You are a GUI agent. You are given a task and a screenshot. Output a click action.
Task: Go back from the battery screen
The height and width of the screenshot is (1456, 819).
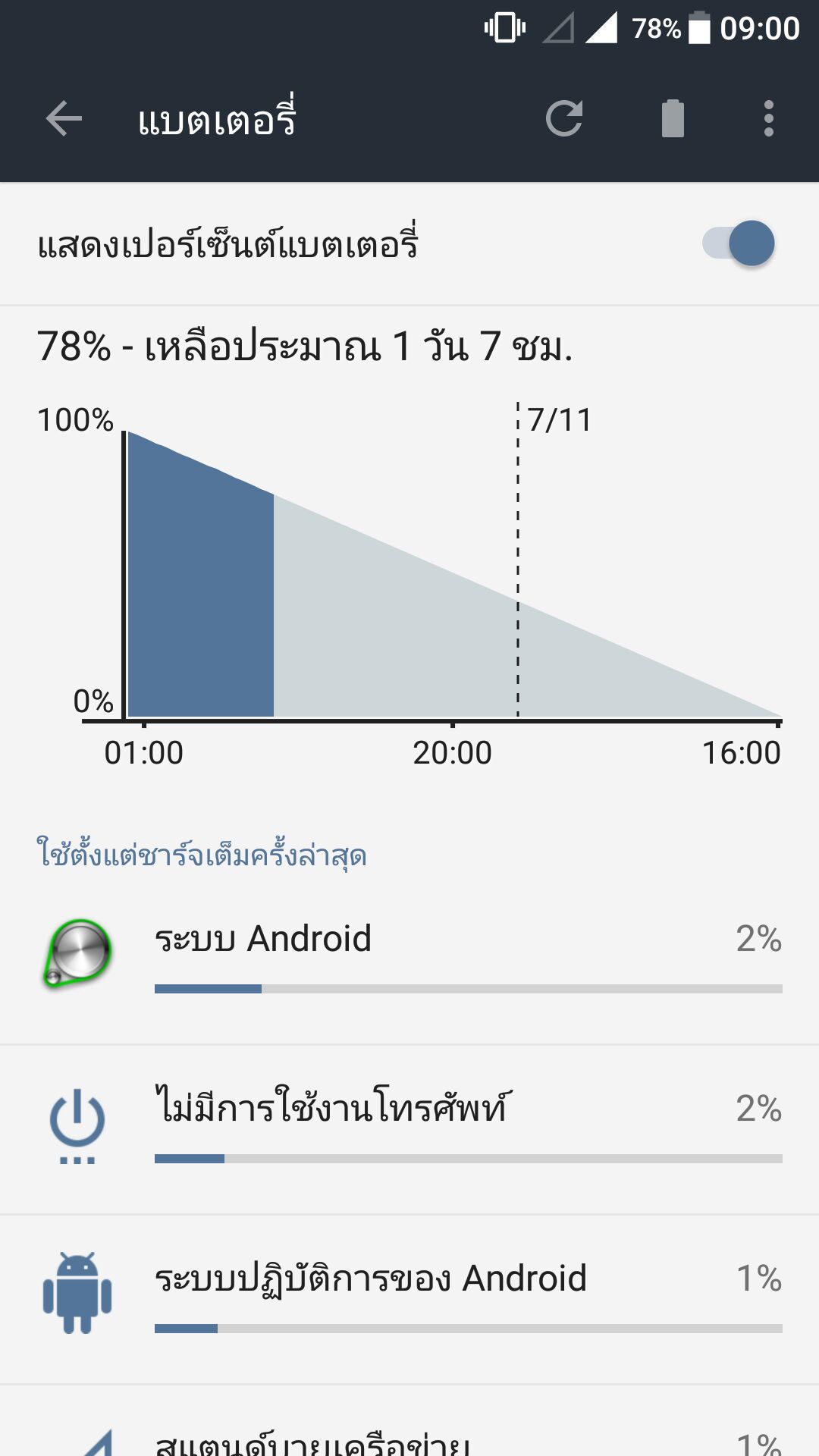click(x=64, y=119)
